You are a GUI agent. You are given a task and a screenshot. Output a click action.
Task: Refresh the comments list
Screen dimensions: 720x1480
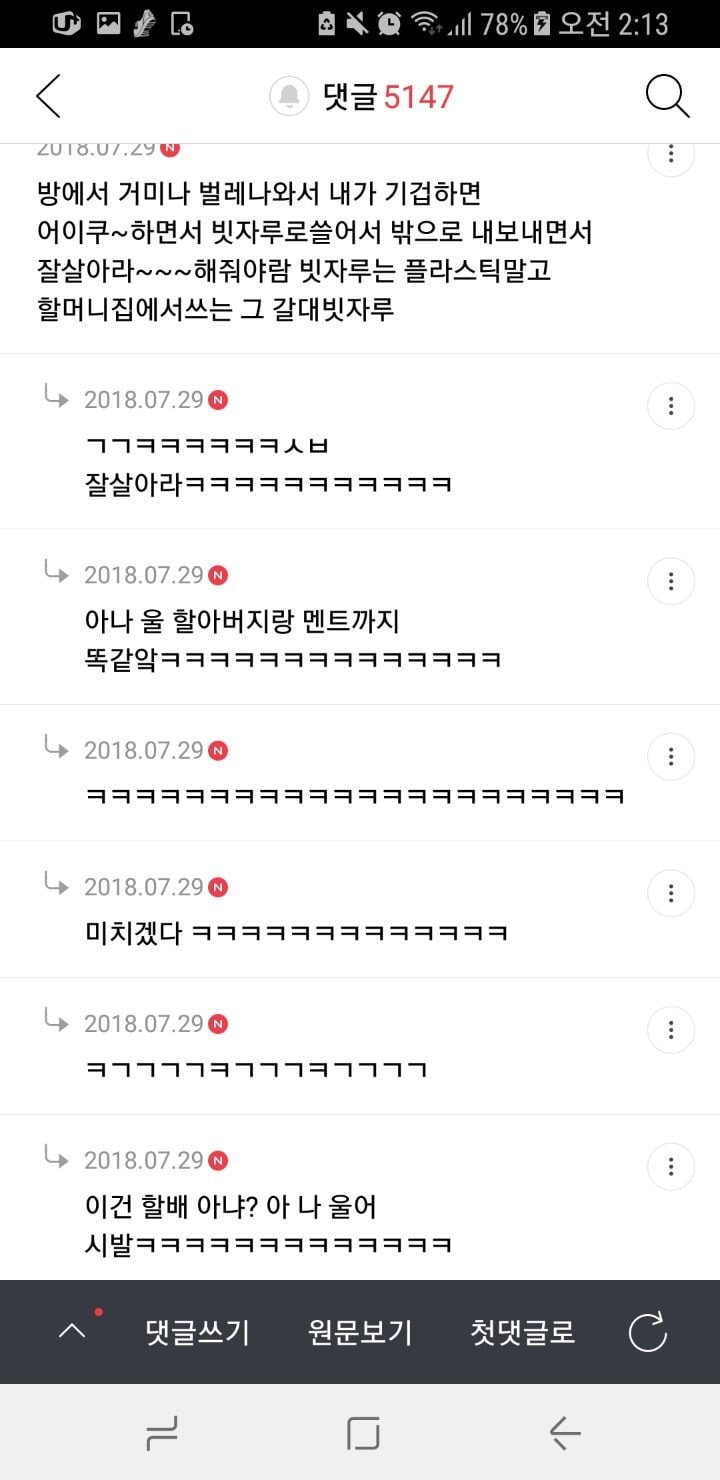[x=647, y=1332]
